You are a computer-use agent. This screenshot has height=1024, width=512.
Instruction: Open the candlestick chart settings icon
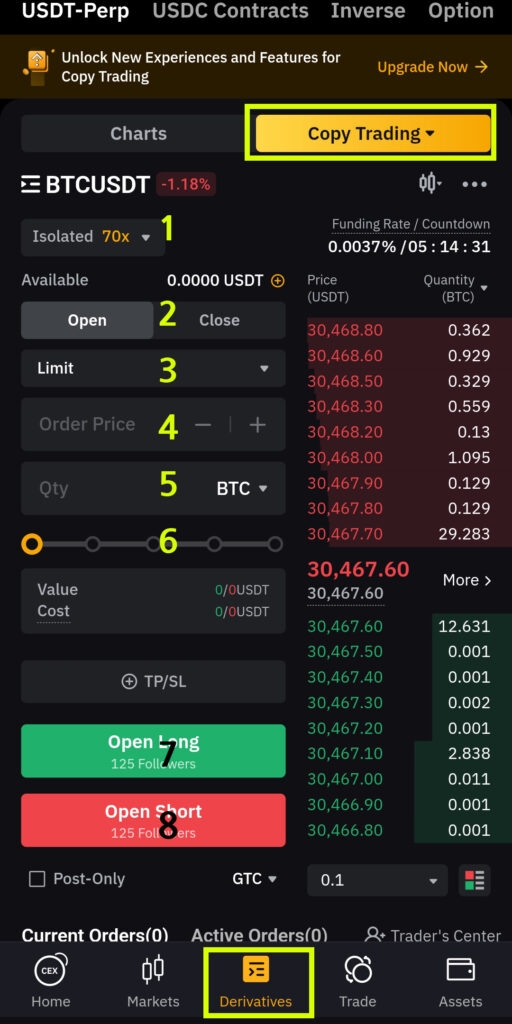[x=430, y=184]
